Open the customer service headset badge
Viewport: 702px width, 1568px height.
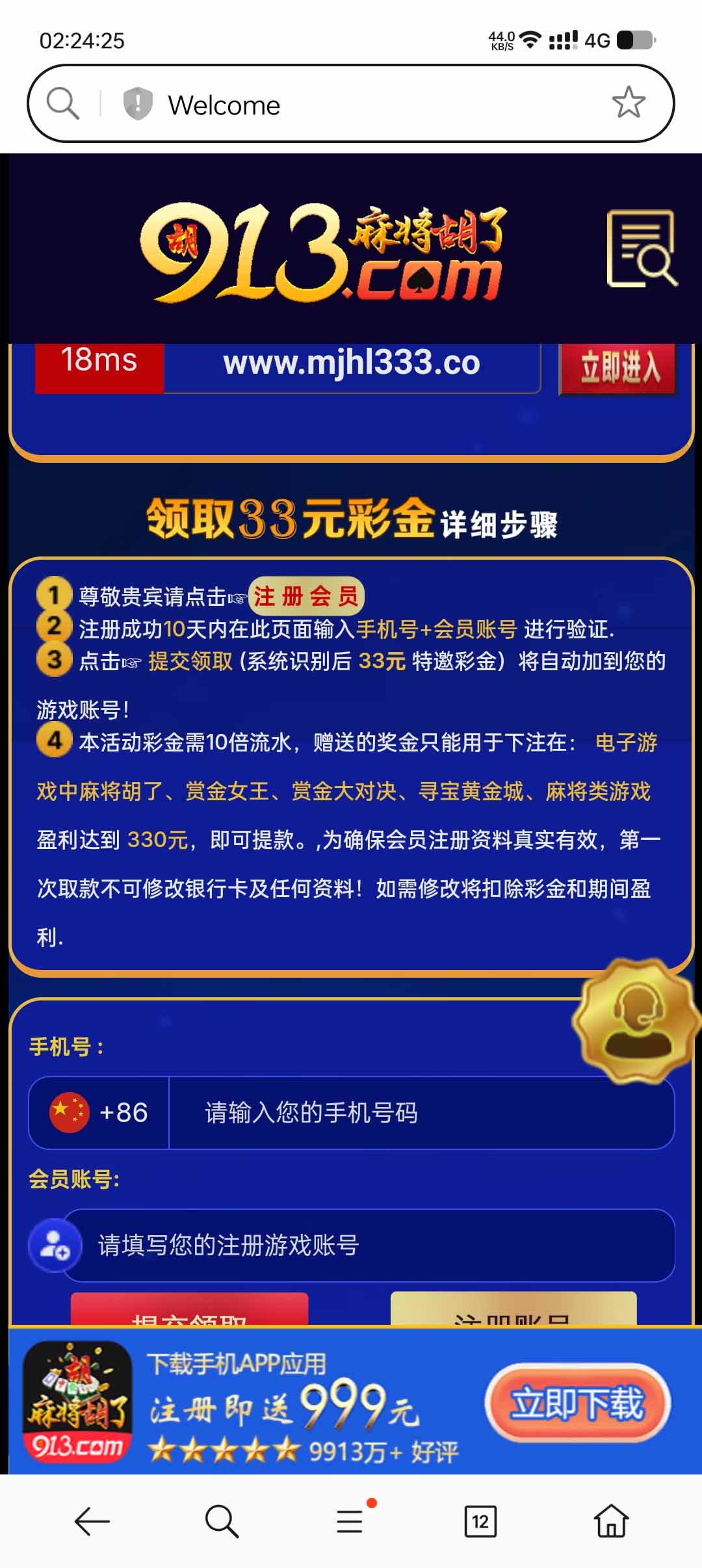[637, 1021]
